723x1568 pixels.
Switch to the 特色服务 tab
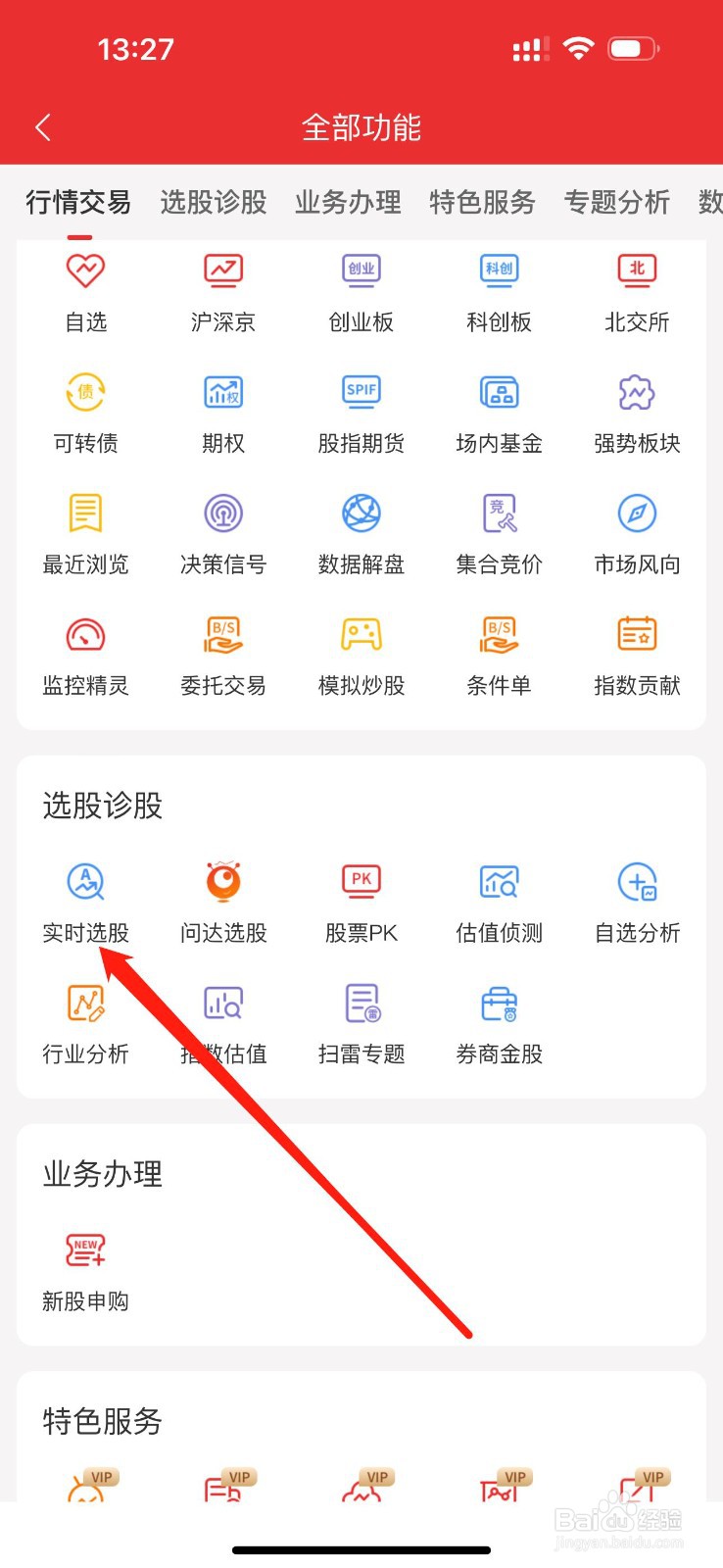(482, 203)
